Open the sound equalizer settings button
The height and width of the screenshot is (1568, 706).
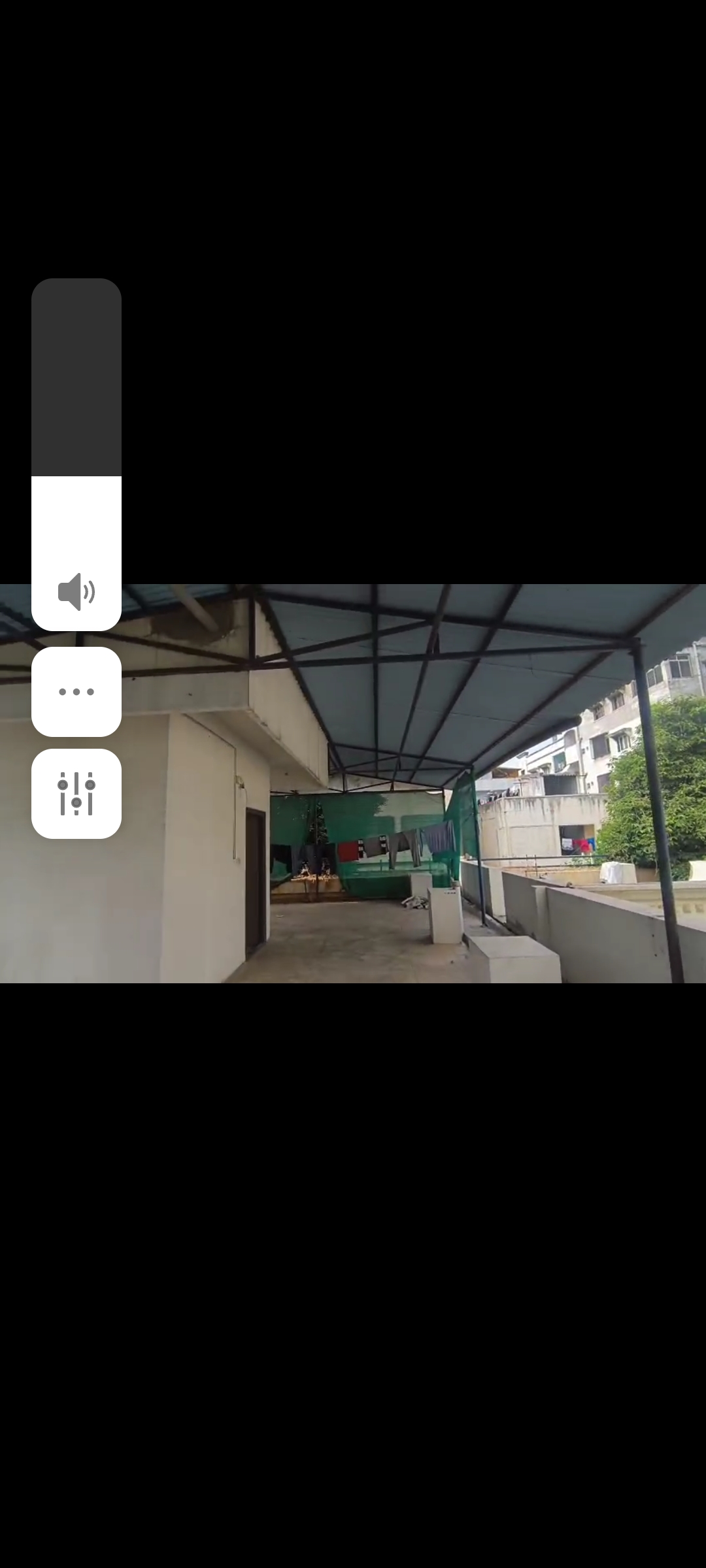[x=76, y=794]
